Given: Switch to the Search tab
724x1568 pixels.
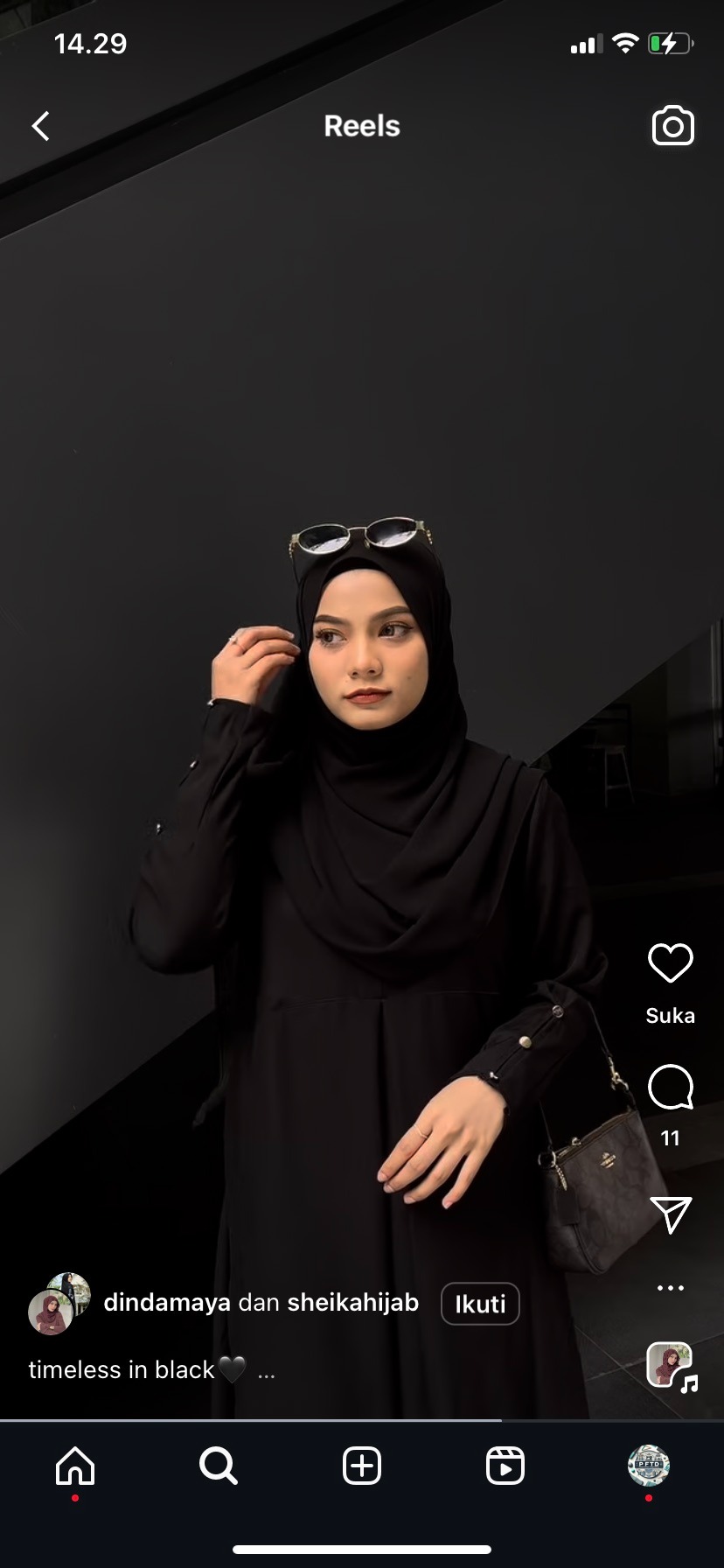Looking at the screenshot, I should [218, 1466].
